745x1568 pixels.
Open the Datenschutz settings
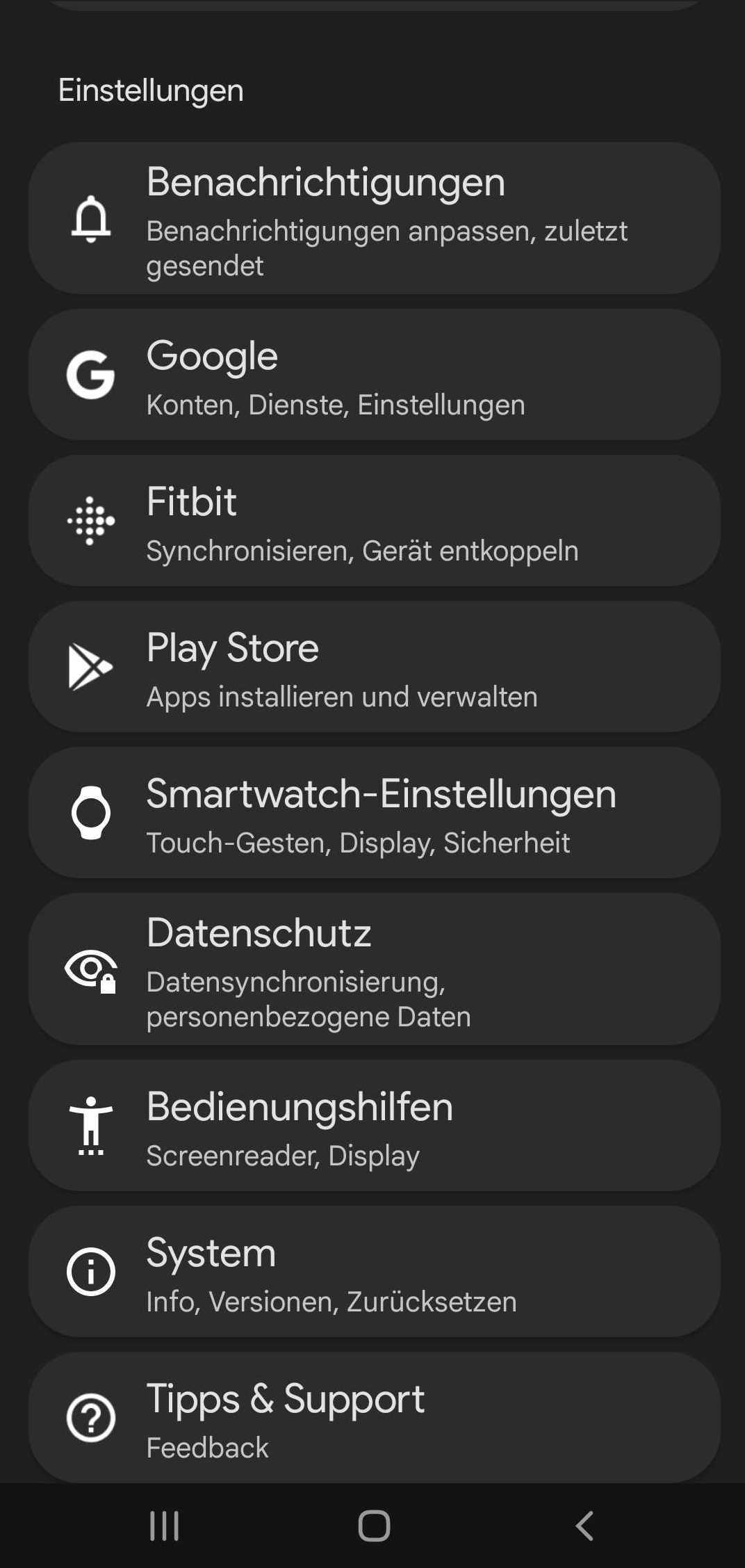click(374, 969)
